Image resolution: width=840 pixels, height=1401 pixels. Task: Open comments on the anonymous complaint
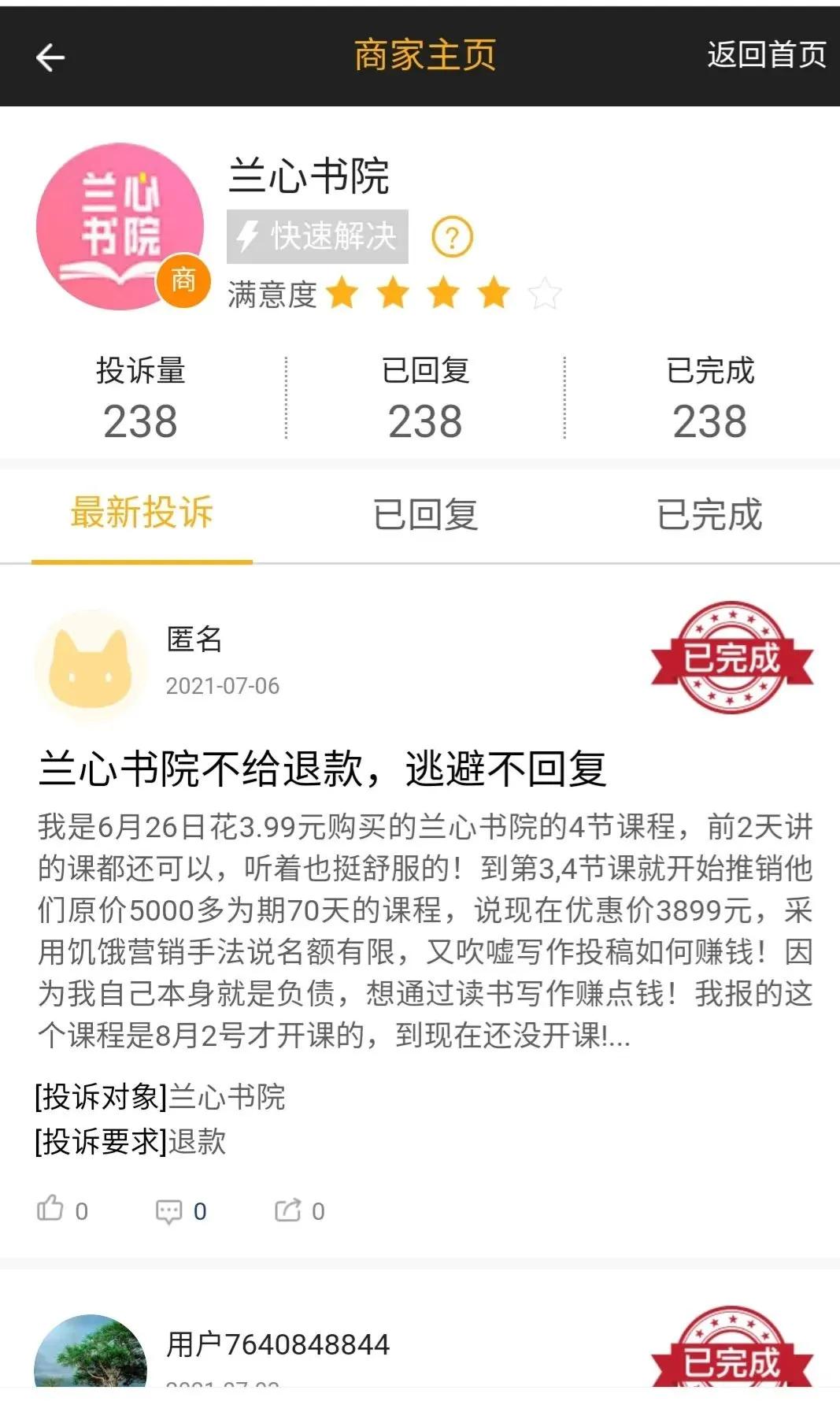pos(169,1210)
